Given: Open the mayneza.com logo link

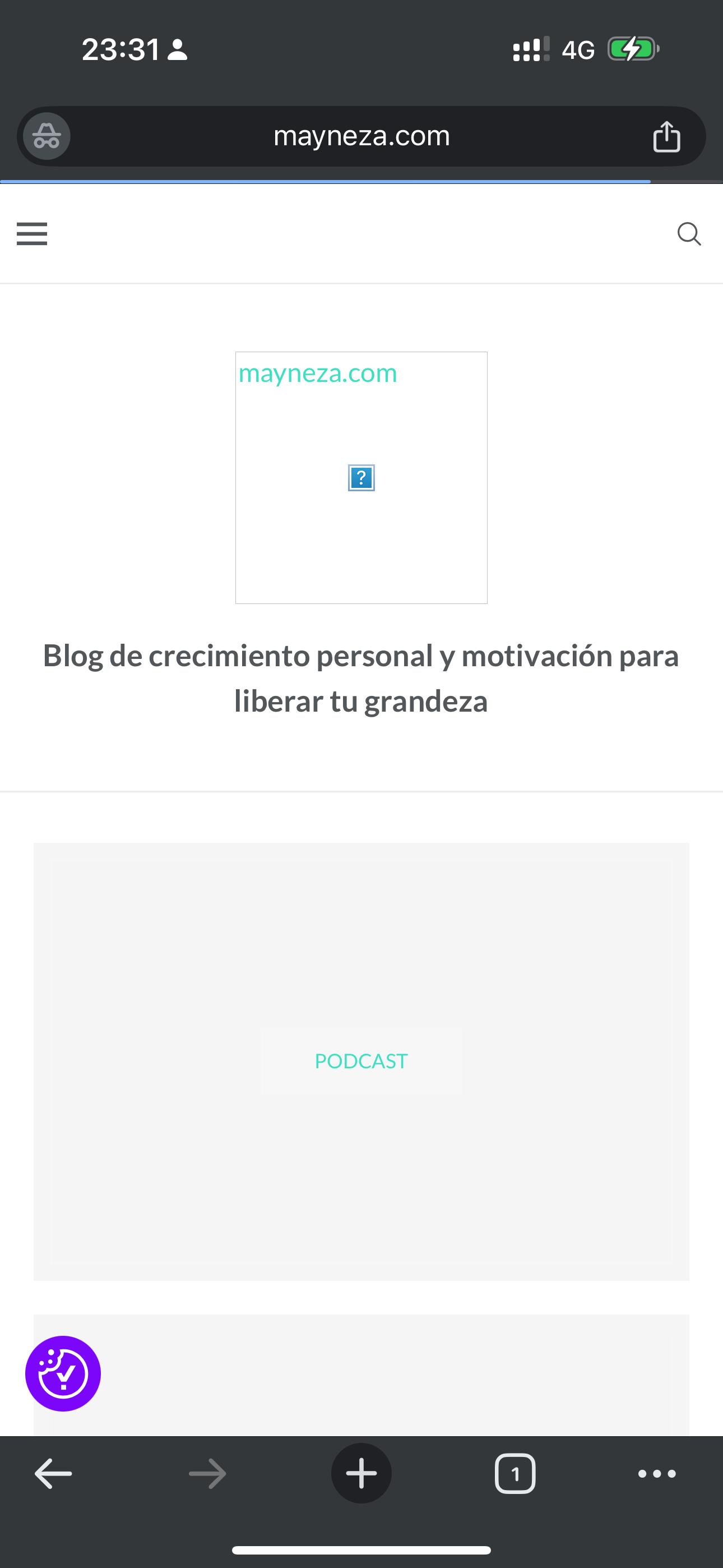Looking at the screenshot, I should point(361,478).
